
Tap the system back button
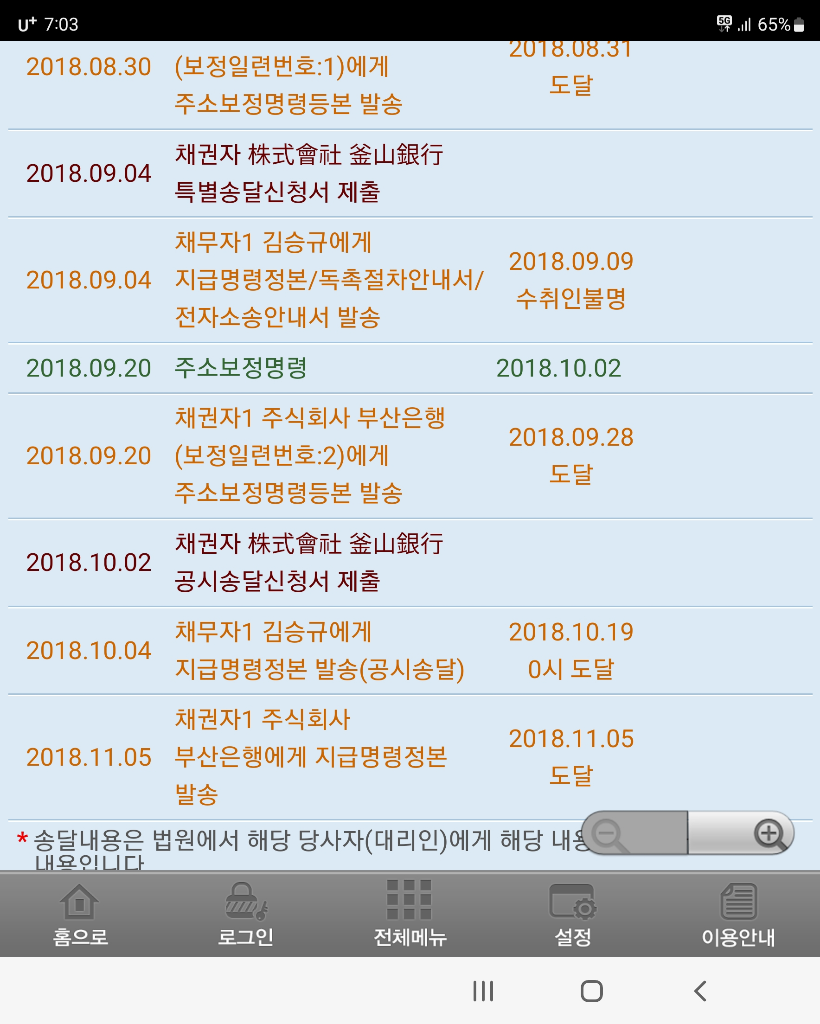click(700, 991)
